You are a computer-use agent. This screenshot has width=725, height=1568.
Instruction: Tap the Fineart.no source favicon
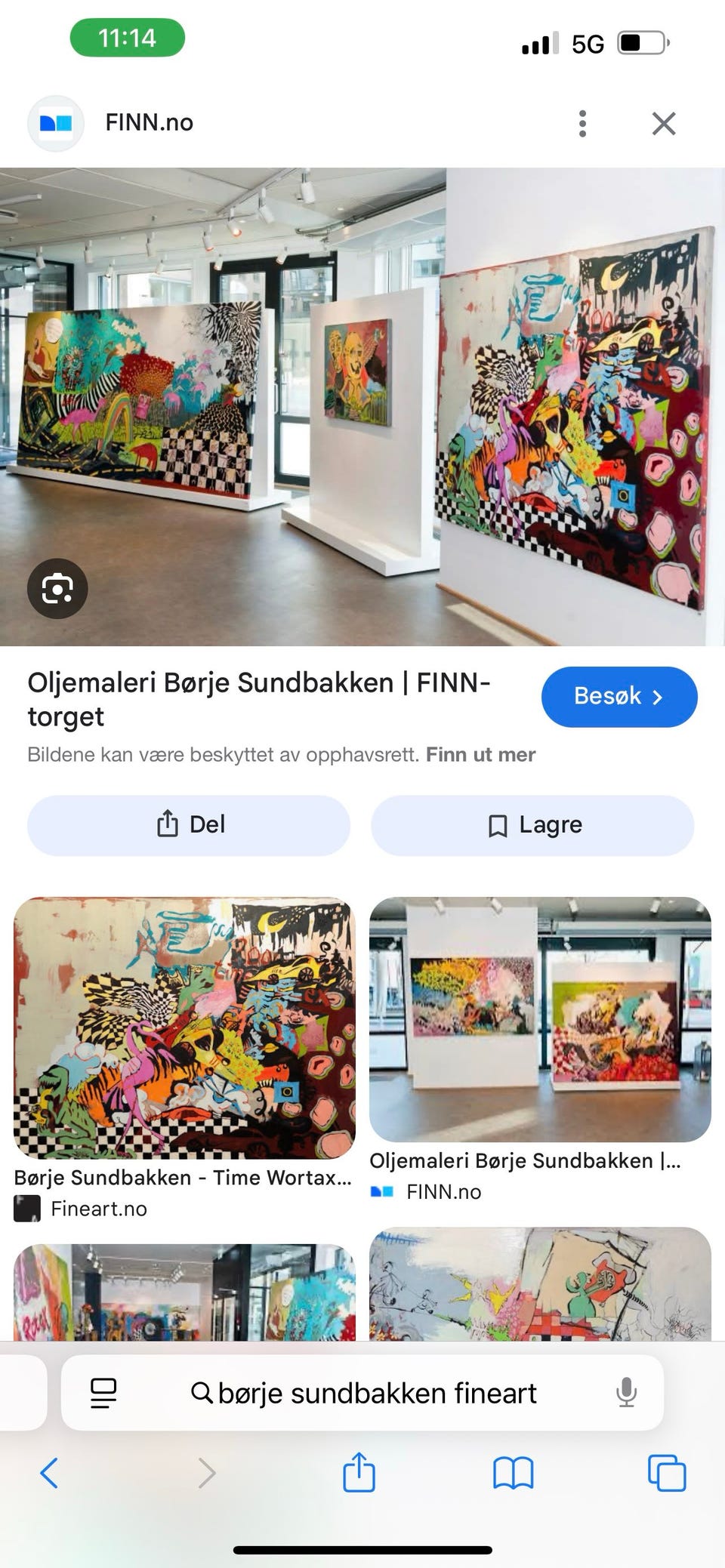click(26, 1208)
